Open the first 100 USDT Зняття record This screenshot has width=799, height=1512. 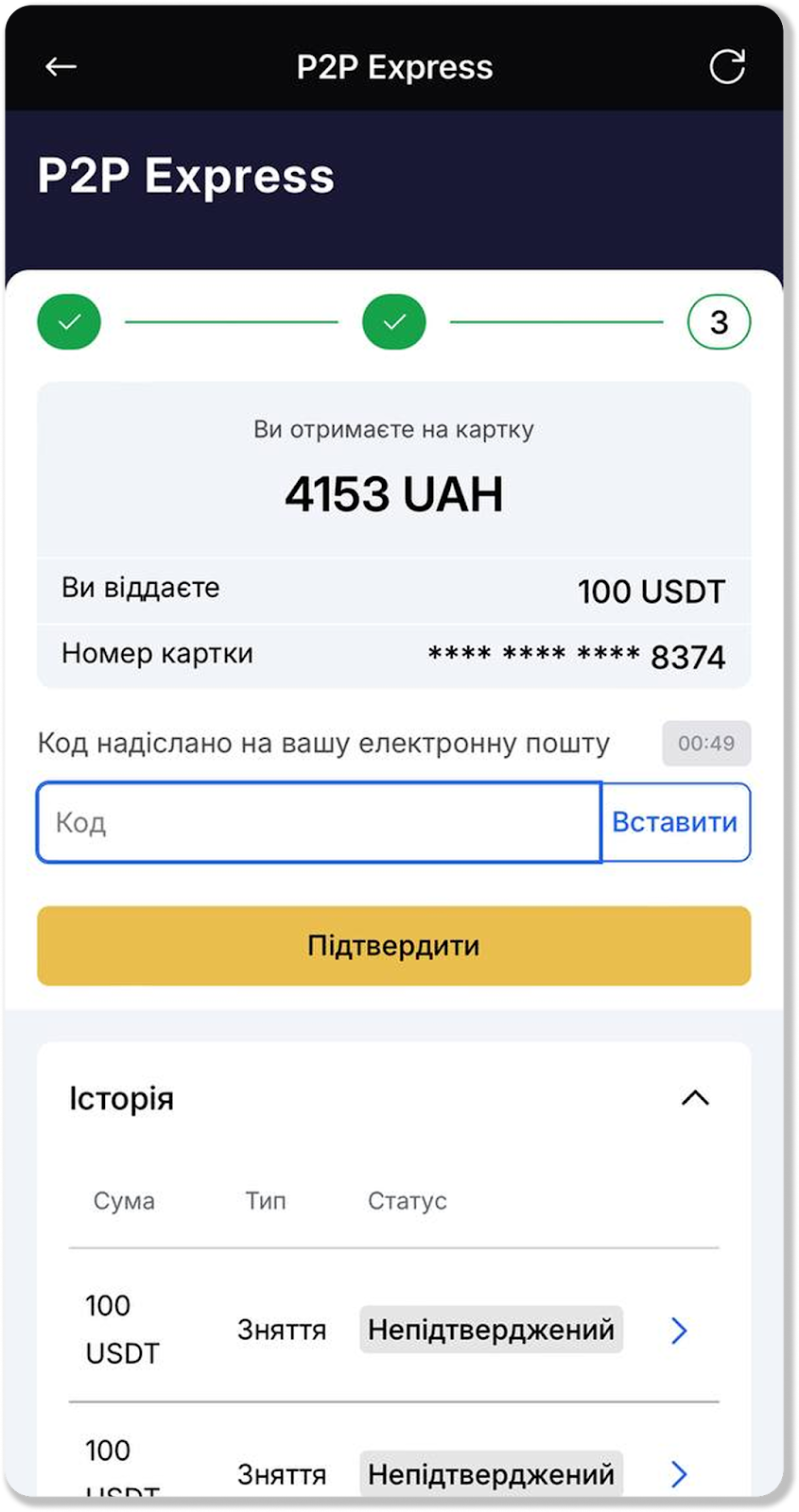(x=678, y=1331)
